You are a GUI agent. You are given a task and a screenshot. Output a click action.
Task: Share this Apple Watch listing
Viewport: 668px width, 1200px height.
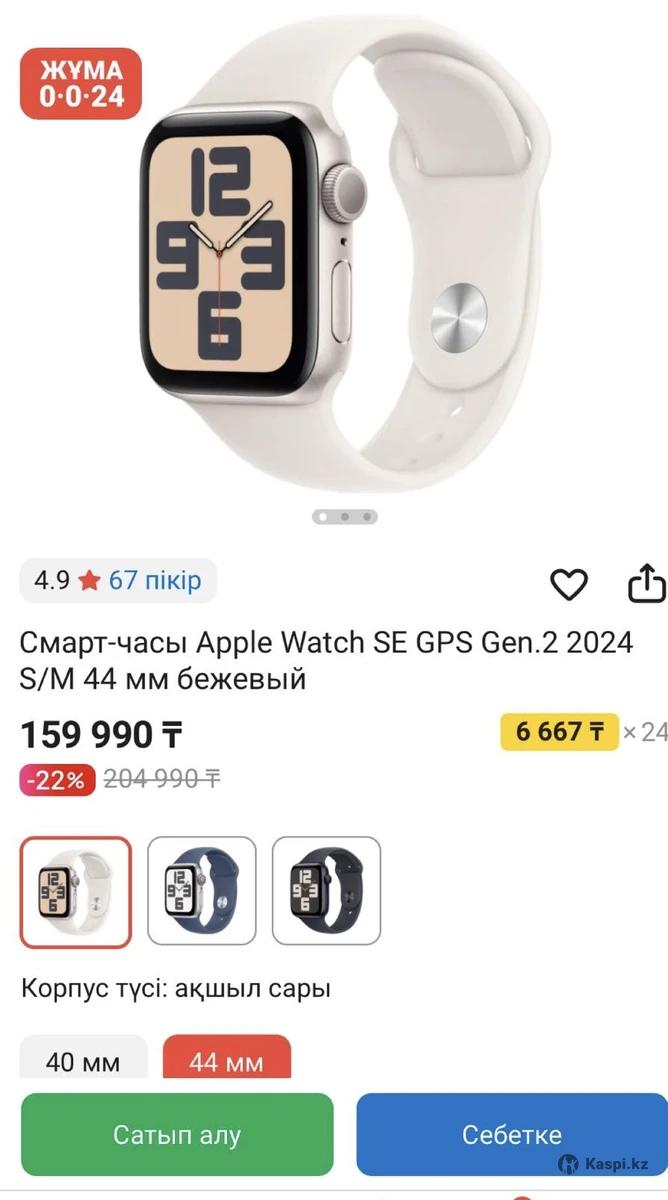(645, 584)
